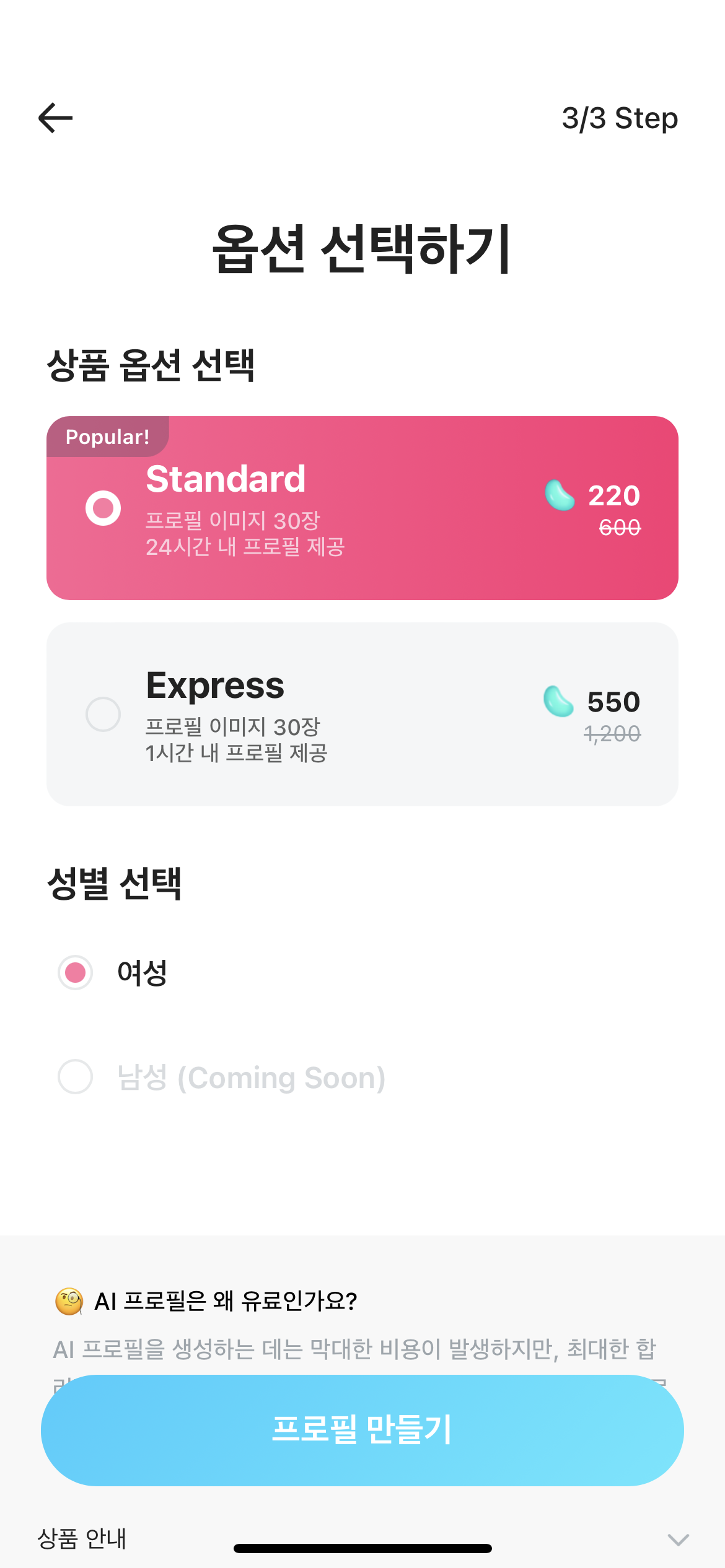Select the Express option radio button
Screen dimensions: 725x1568
click(x=104, y=713)
